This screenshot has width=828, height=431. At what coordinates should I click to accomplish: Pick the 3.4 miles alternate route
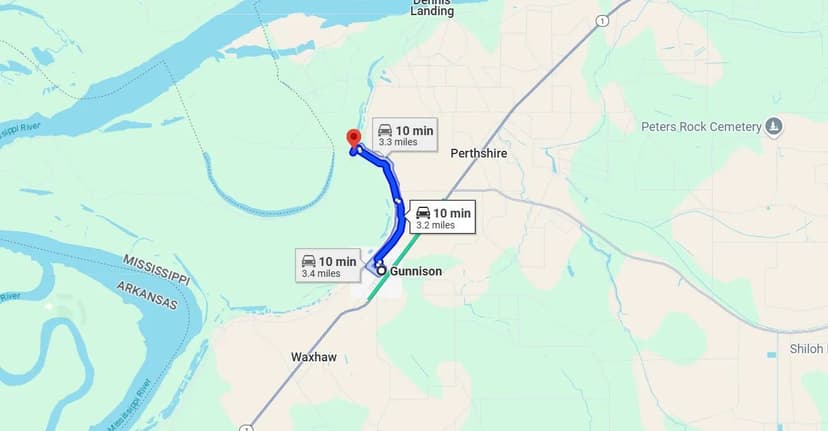[328, 267]
